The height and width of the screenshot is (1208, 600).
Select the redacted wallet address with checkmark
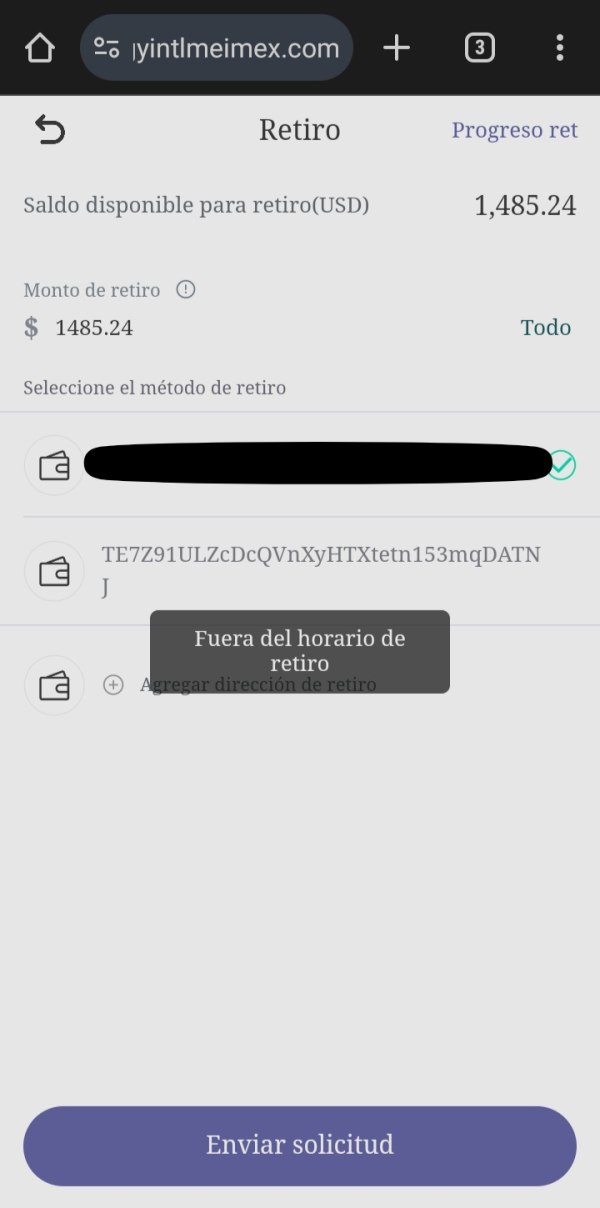pyautogui.click(x=300, y=465)
